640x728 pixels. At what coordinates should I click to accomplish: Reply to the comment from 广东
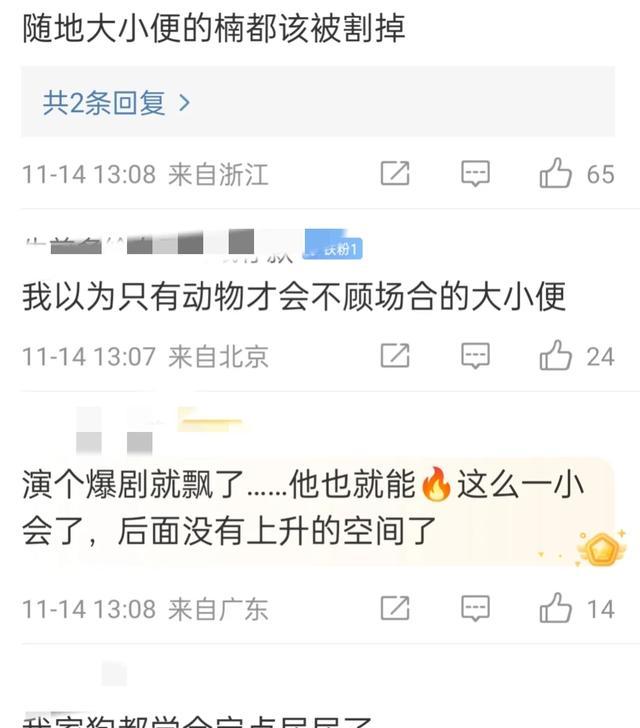475,607
